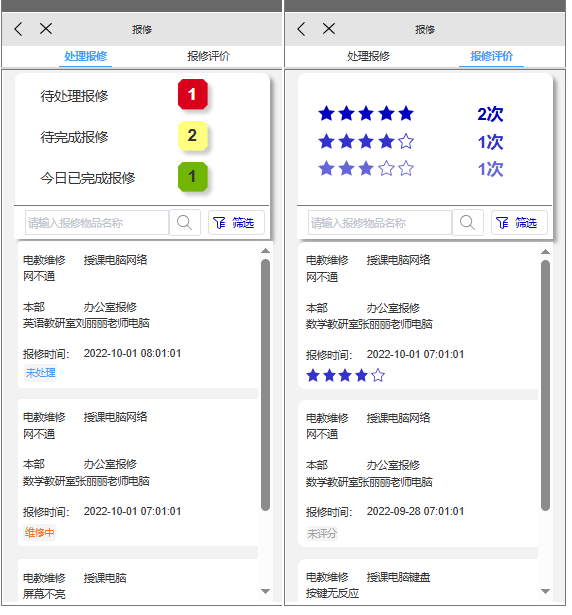
Task: Select the inactive 处理报修 tab beside highlighted 报修评价
Action: (368, 56)
